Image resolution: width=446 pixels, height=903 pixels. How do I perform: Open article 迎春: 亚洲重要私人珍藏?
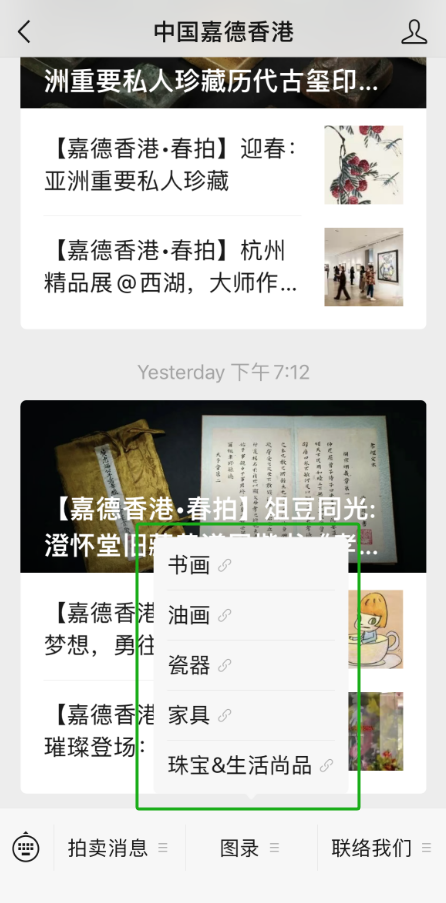tap(224, 165)
